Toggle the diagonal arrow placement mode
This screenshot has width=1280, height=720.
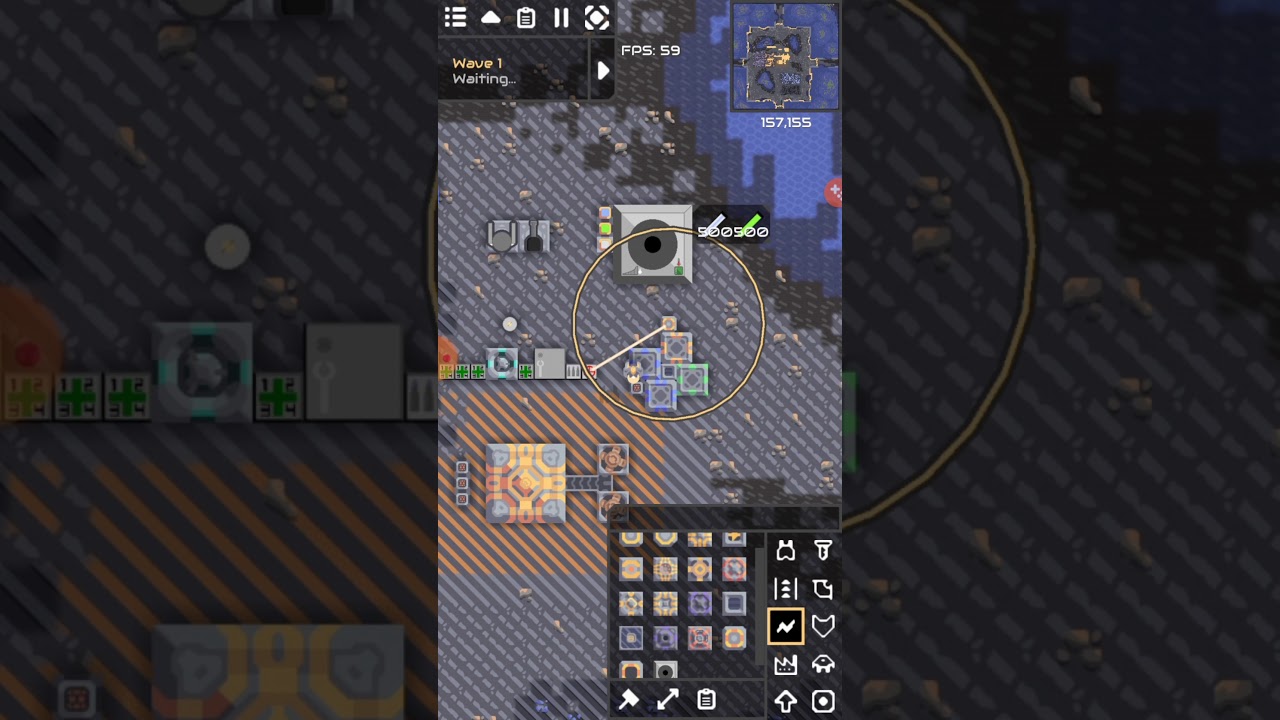coord(667,700)
